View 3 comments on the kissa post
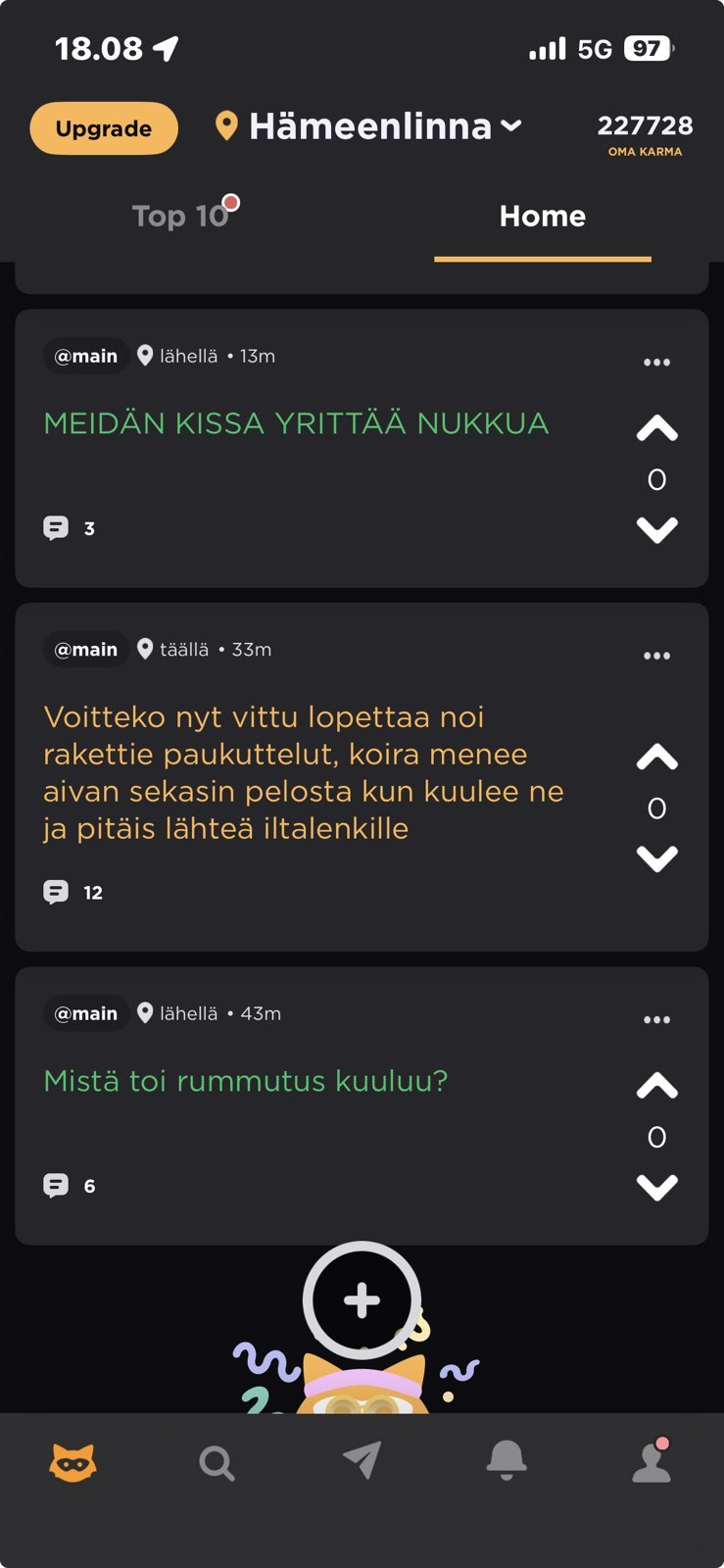724x1568 pixels. (70, 529)
